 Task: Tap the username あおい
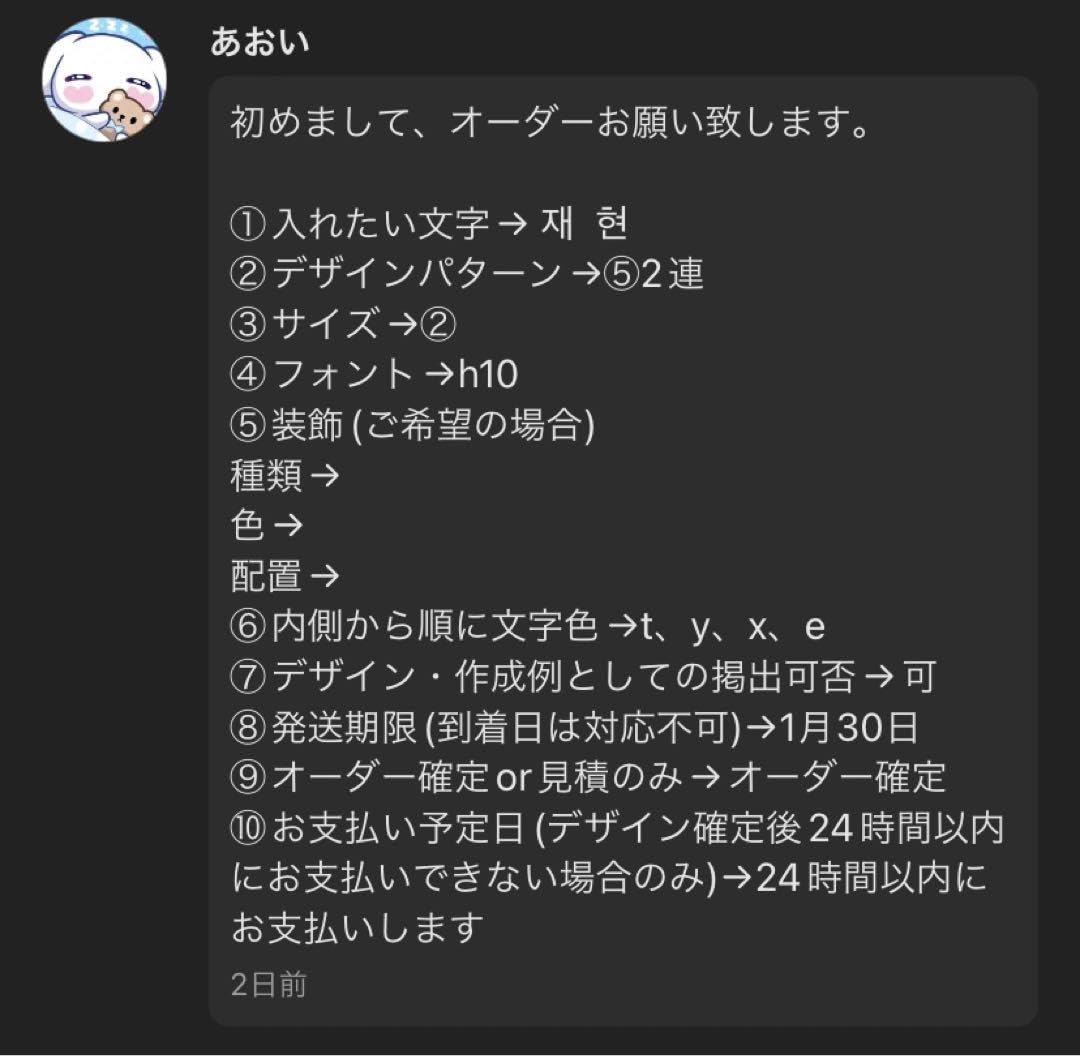(x=260, y=42)
